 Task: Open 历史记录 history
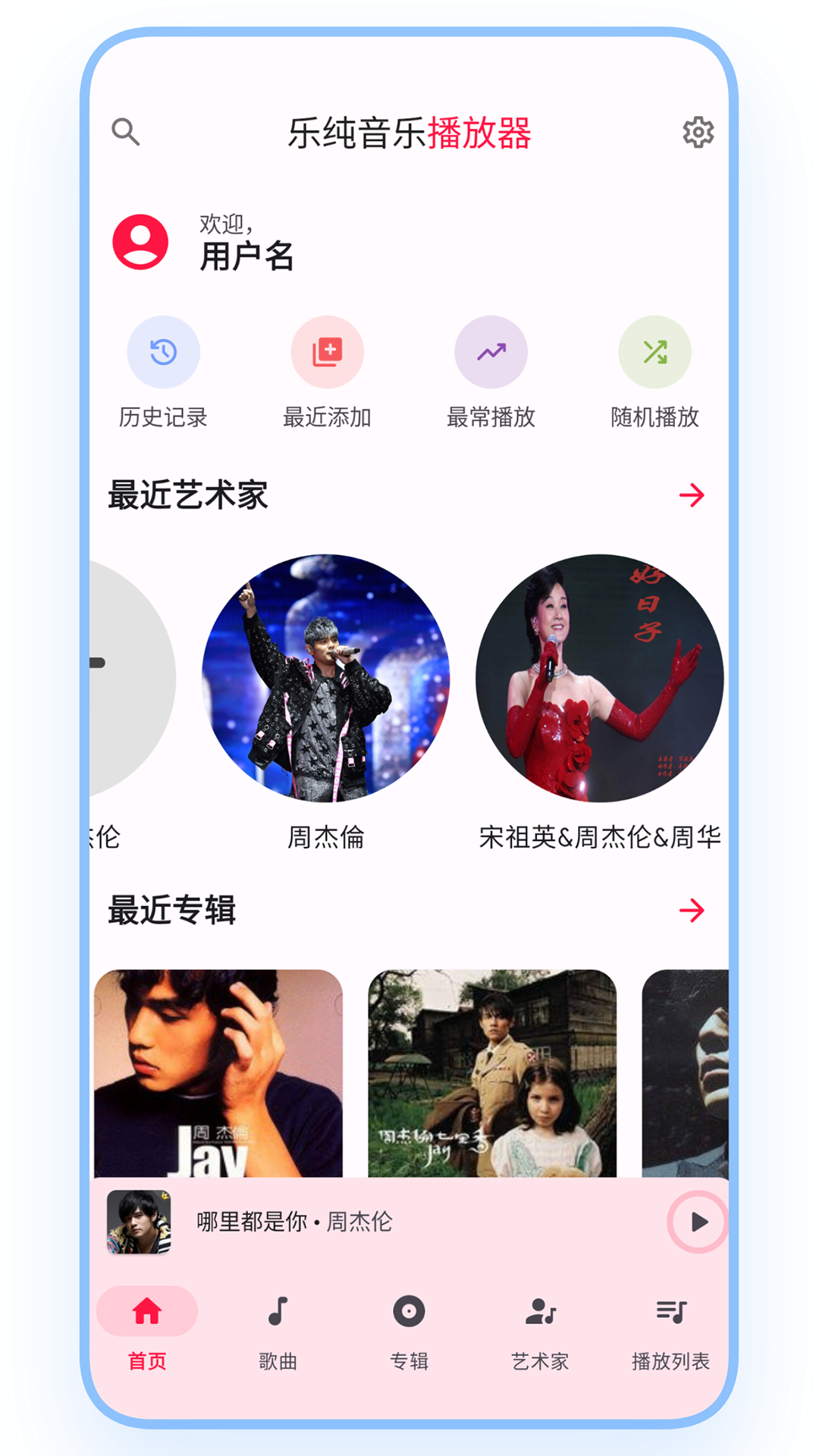[163, 353]
